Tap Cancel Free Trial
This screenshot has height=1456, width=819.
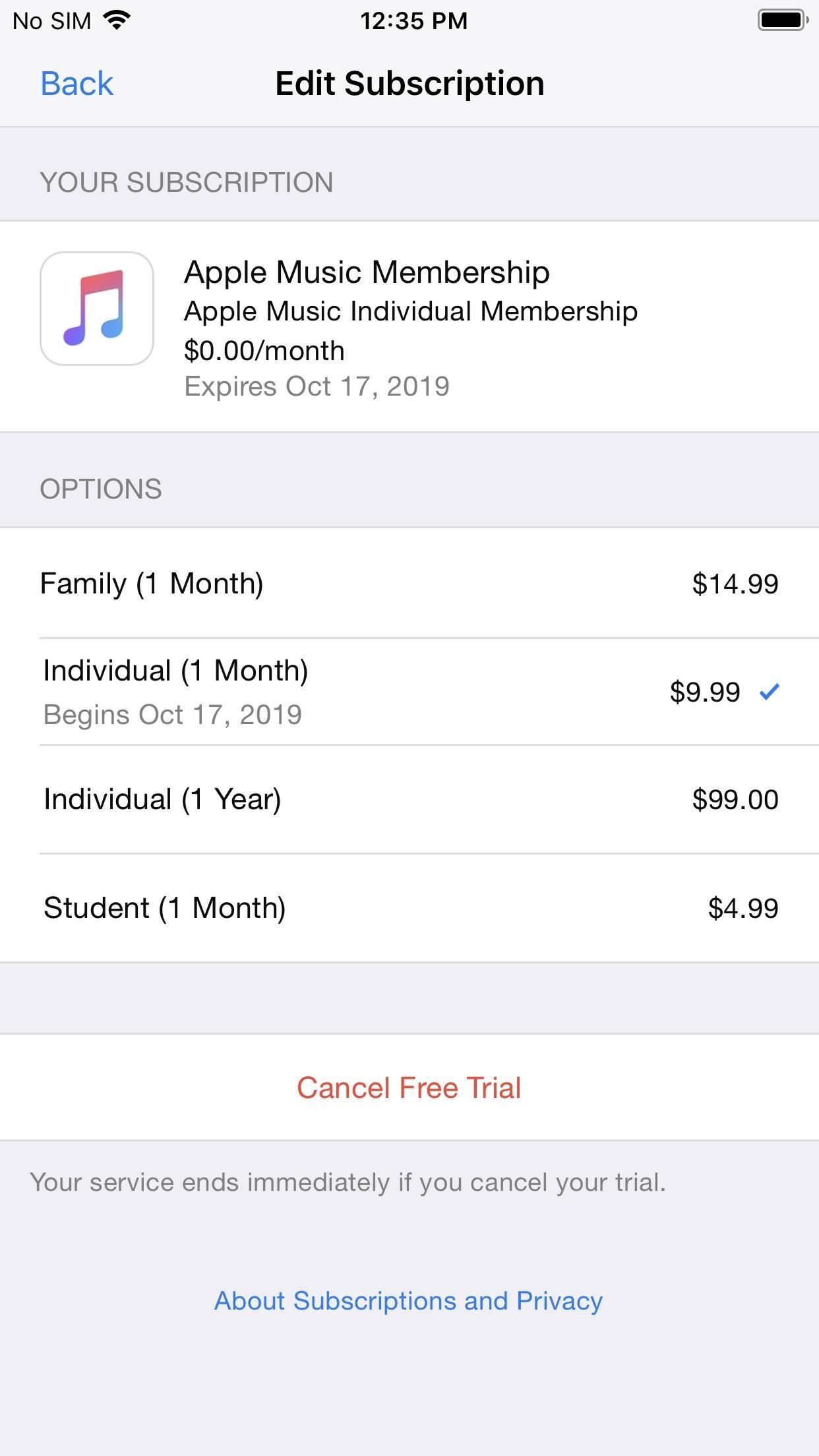409,1088
